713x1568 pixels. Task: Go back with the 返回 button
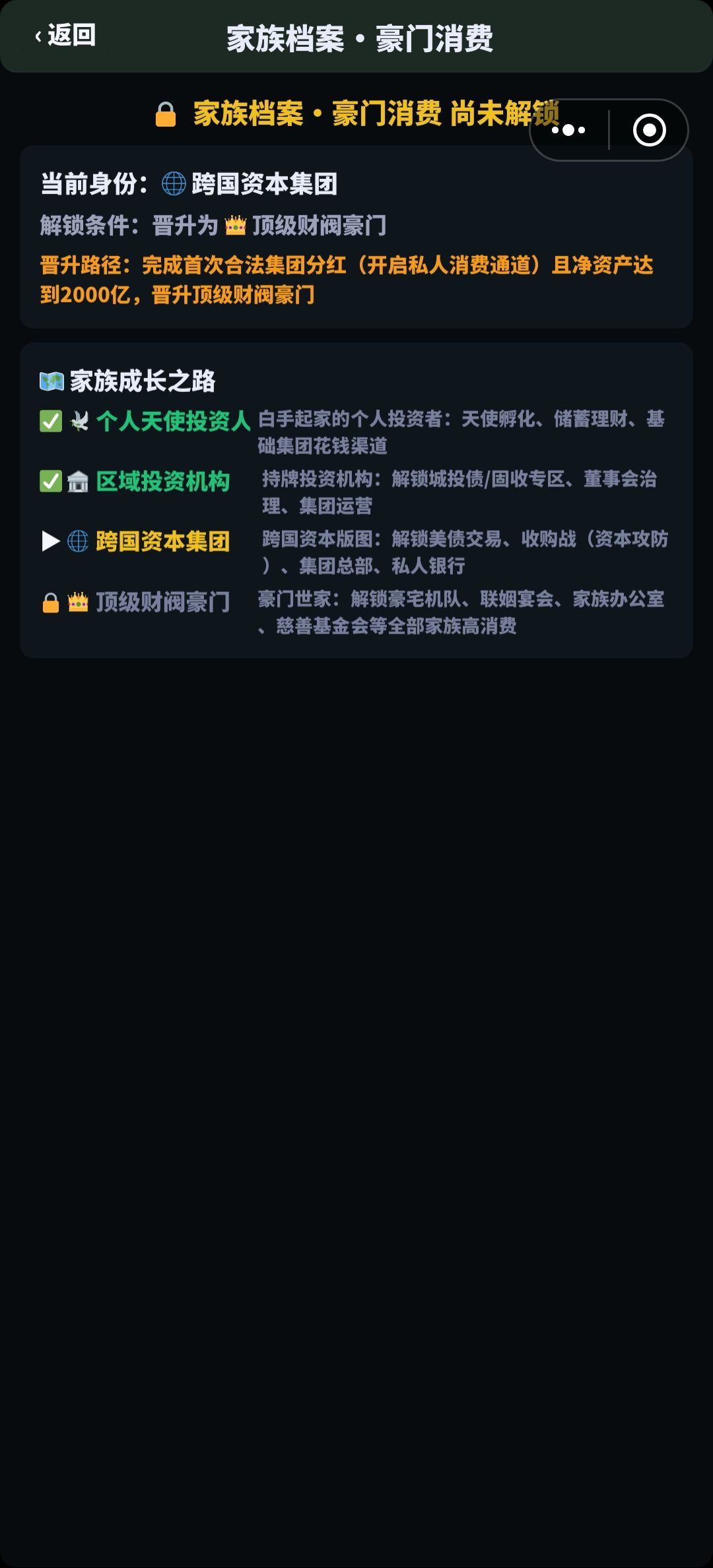(x=65, y=36)
